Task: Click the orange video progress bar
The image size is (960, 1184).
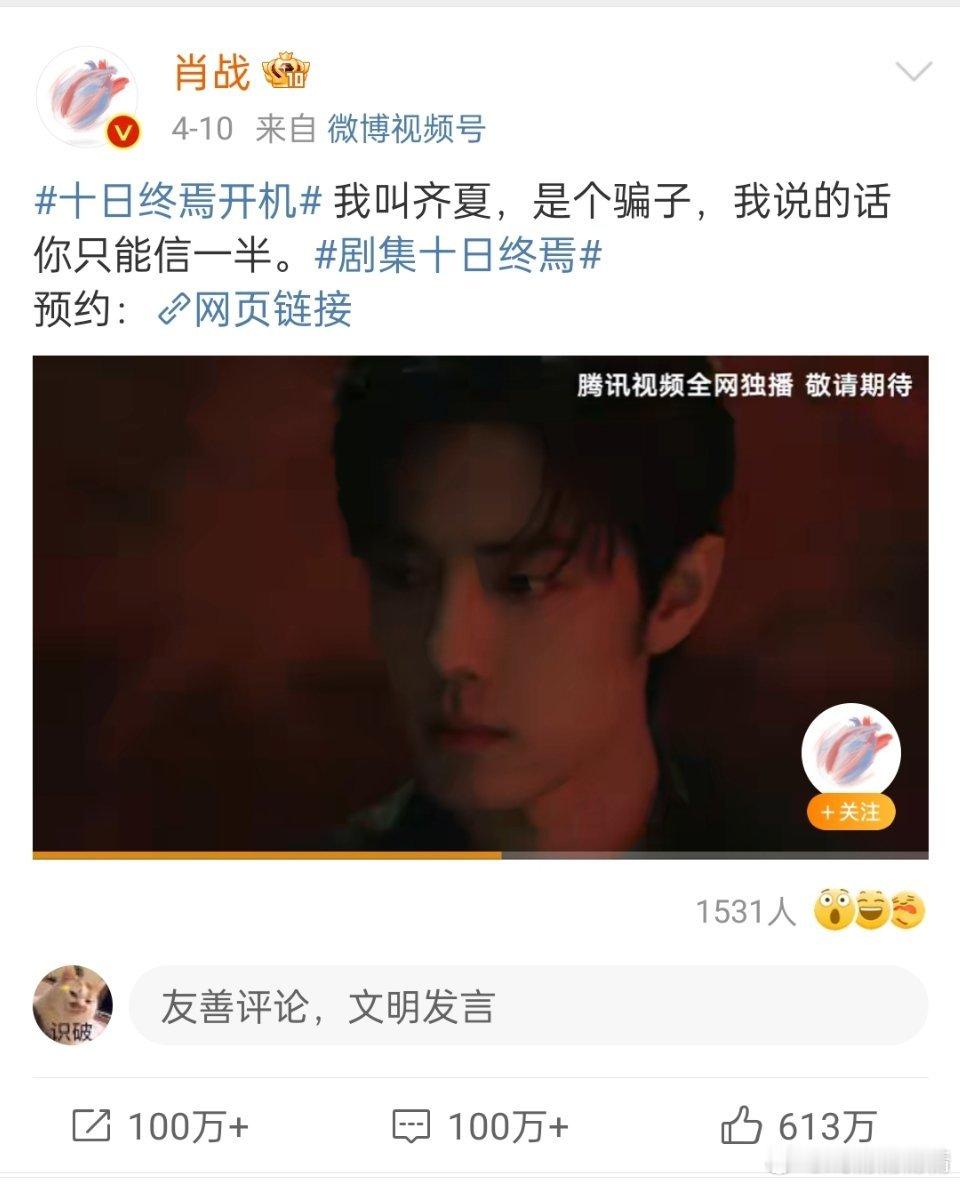Action: click(267, 857)
